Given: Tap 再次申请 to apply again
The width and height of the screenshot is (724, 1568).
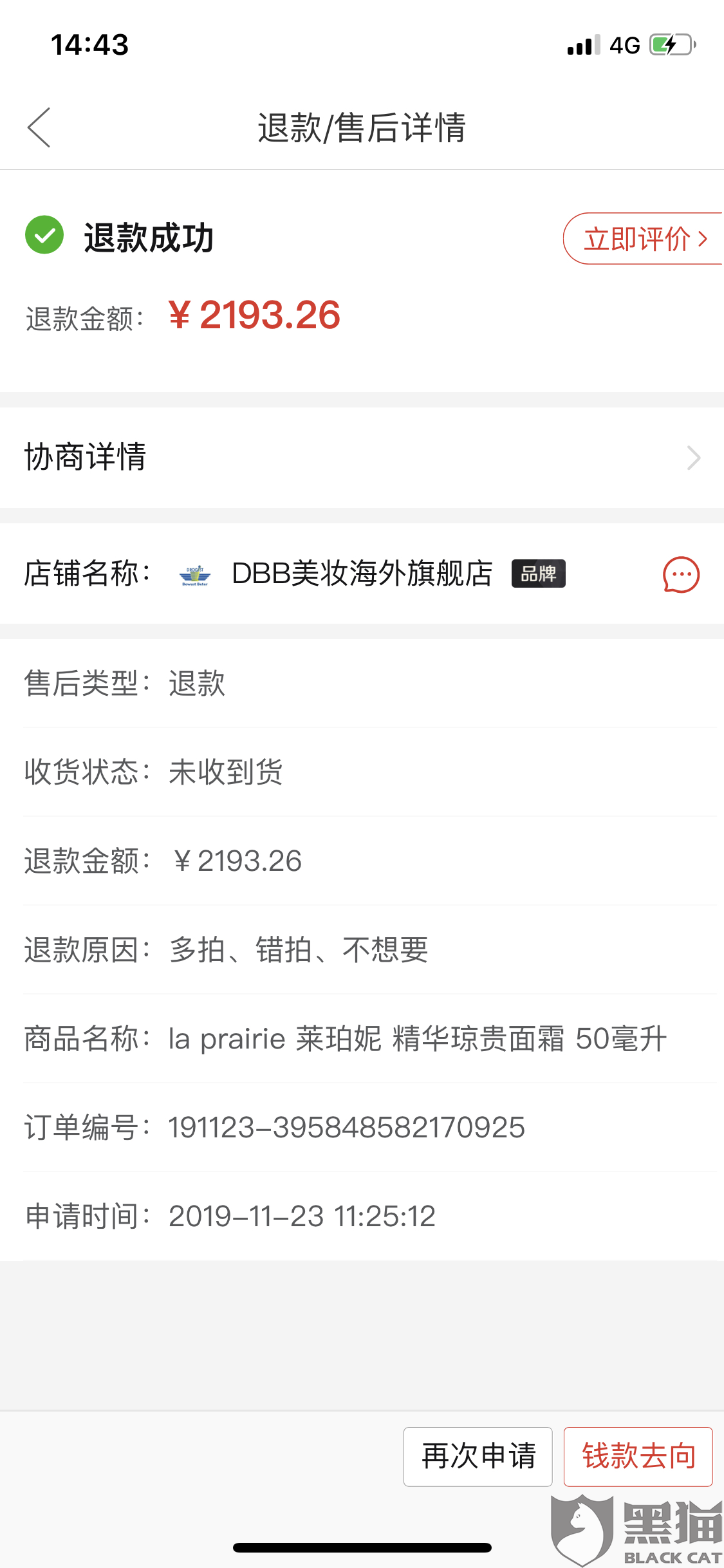Looking at the screenshot, I should click(478, 1457).
